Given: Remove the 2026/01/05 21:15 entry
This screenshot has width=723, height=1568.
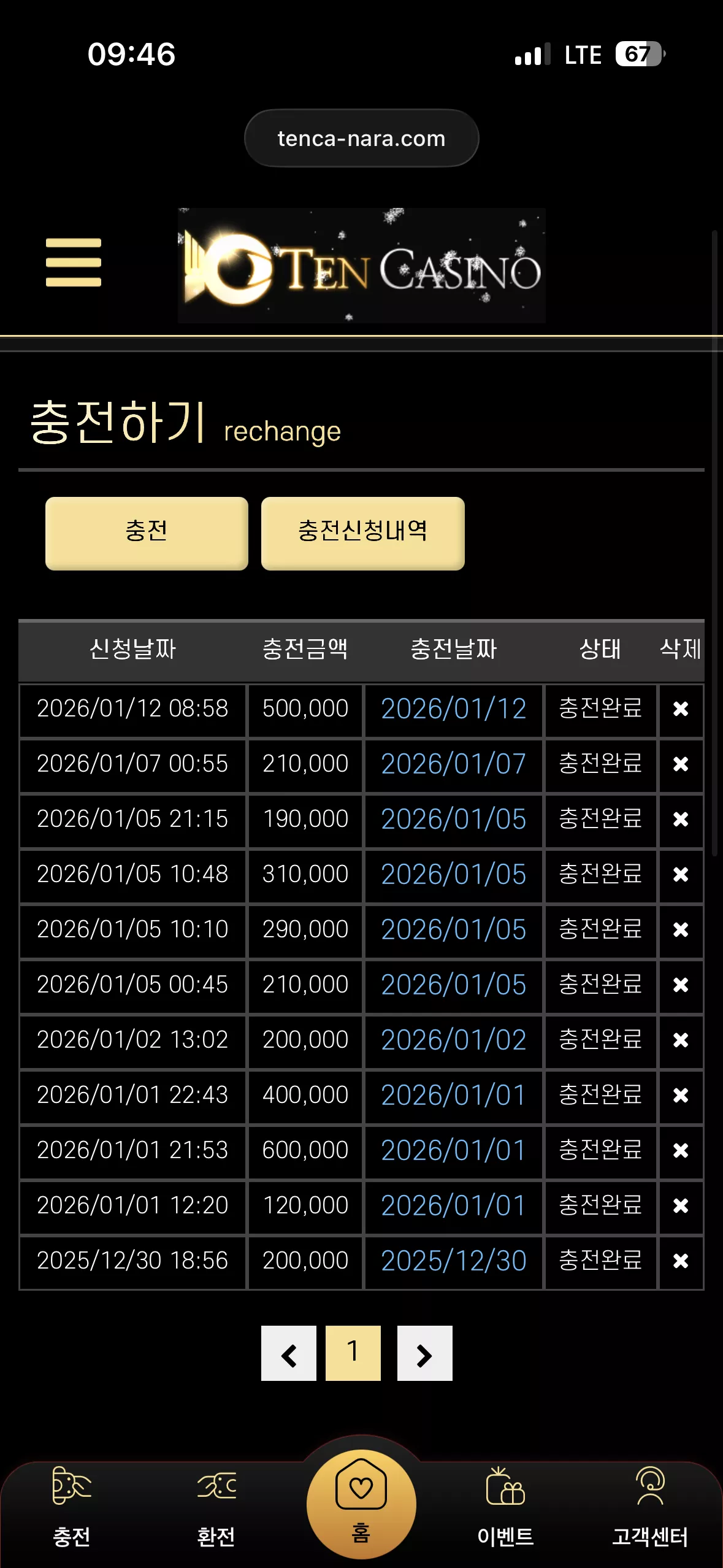Looking at the screenshot, I should pyautogui.click(x=681, y=820).
